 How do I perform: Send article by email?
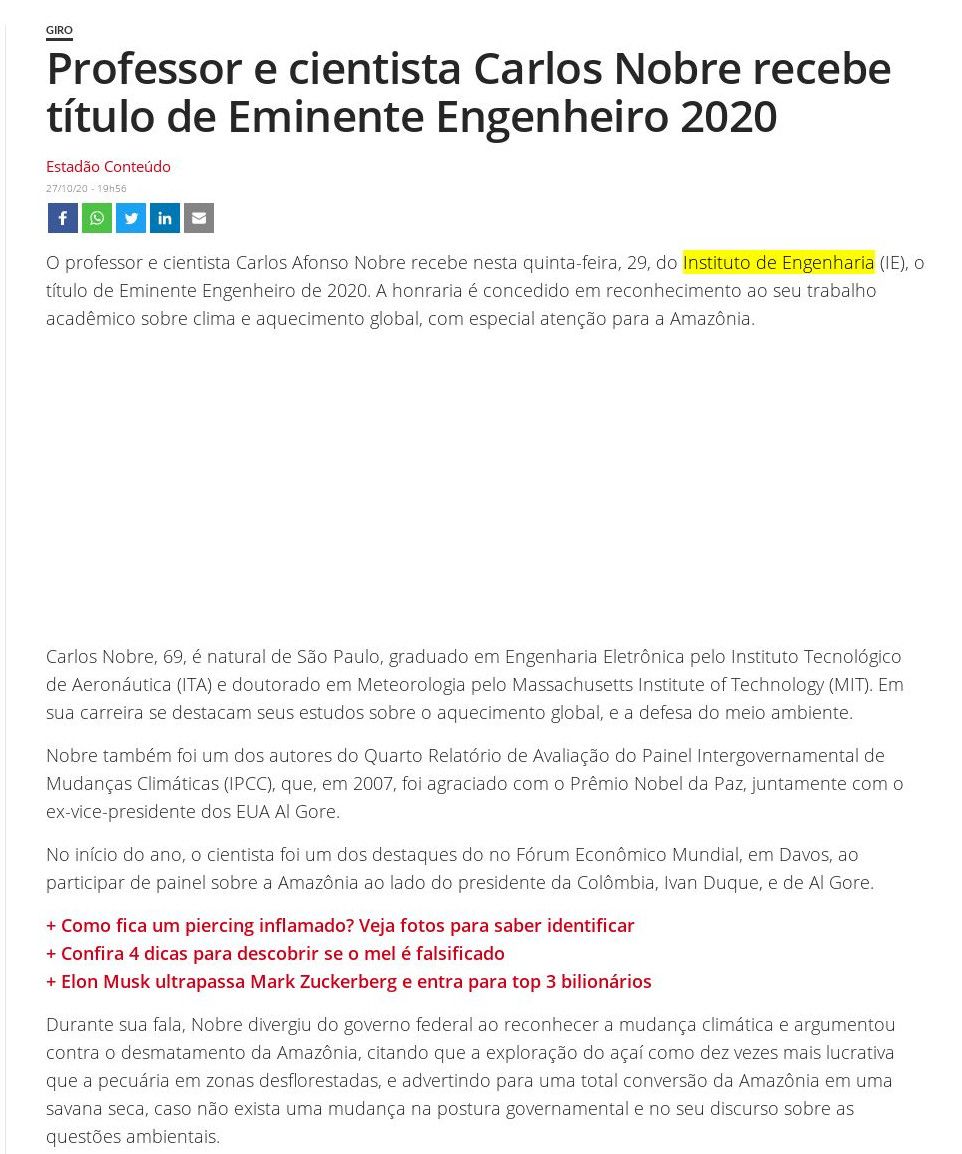(x=199, y=218)
